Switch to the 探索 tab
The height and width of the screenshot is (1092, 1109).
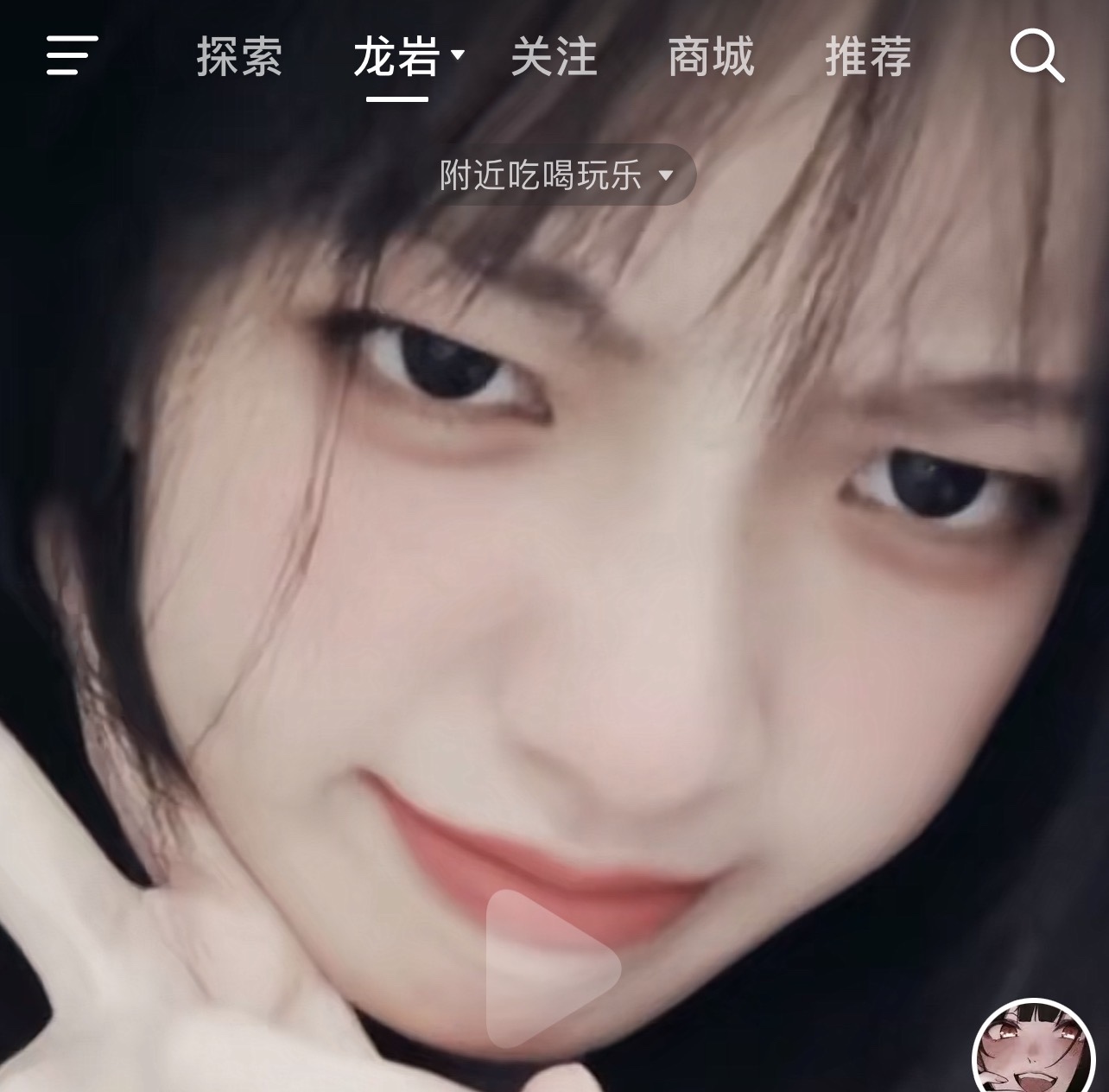239,57
